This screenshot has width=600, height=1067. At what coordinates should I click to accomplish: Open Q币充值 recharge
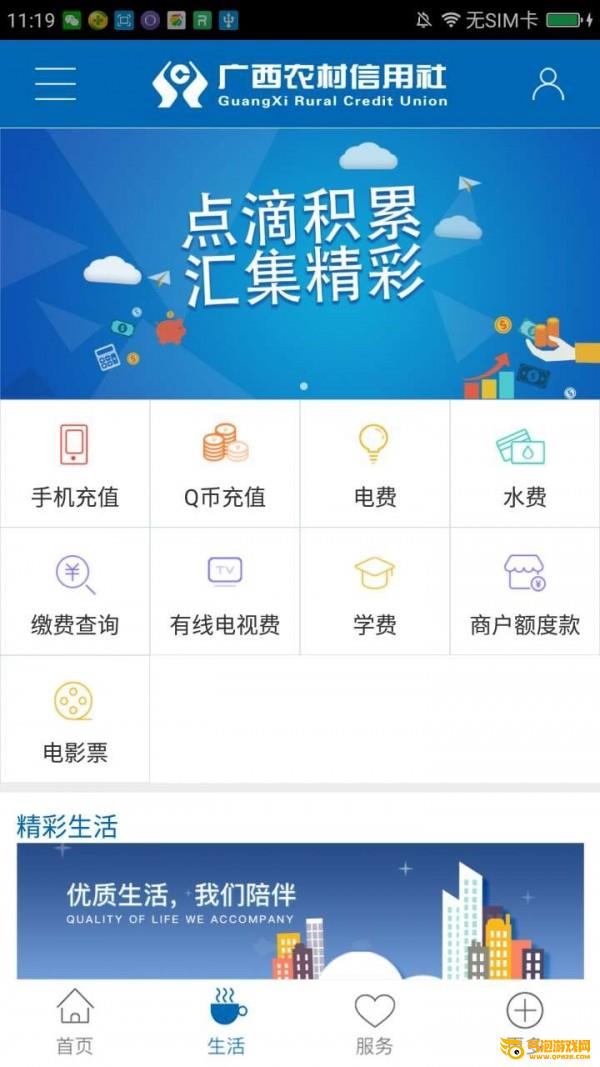point(225,464)
